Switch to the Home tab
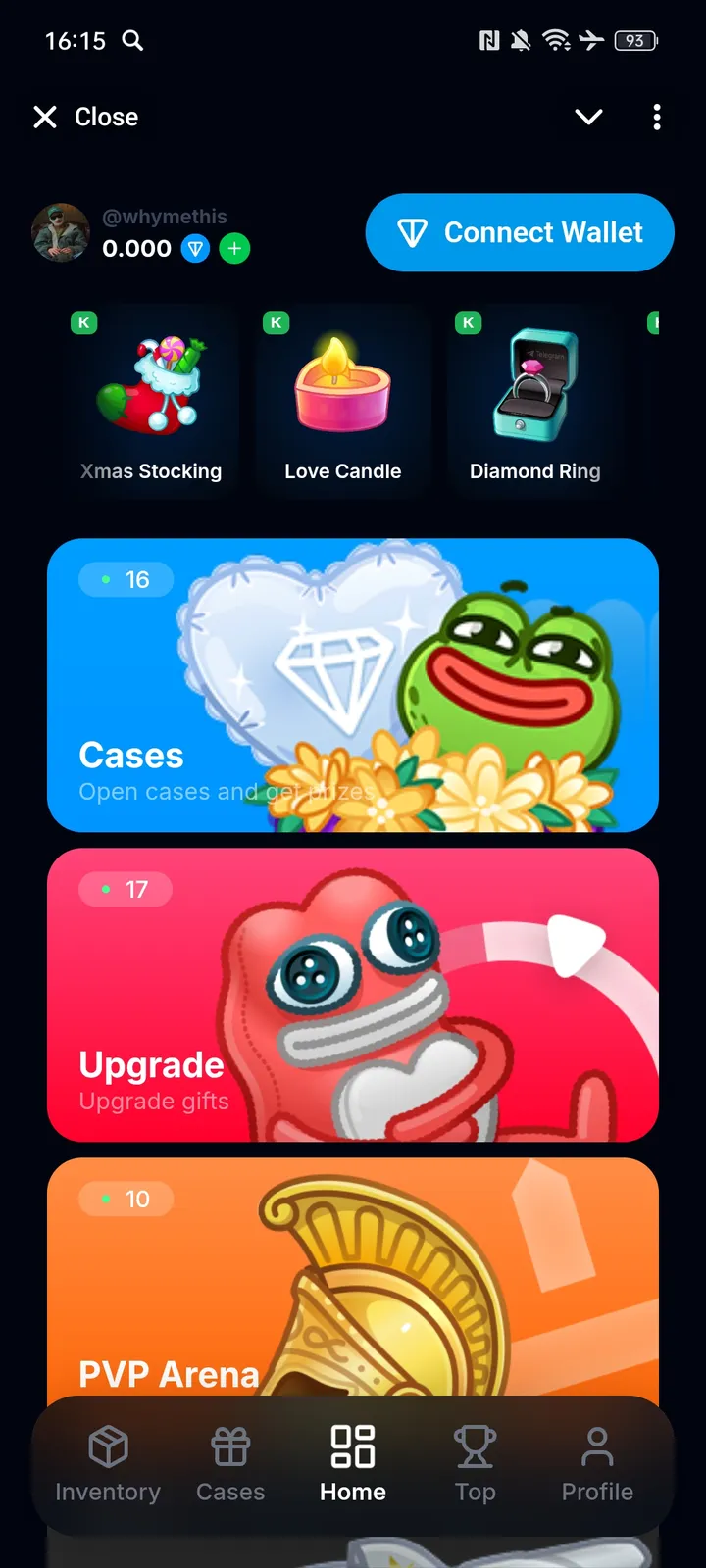Viewport: 706px width, 1568px height. 352,1463
